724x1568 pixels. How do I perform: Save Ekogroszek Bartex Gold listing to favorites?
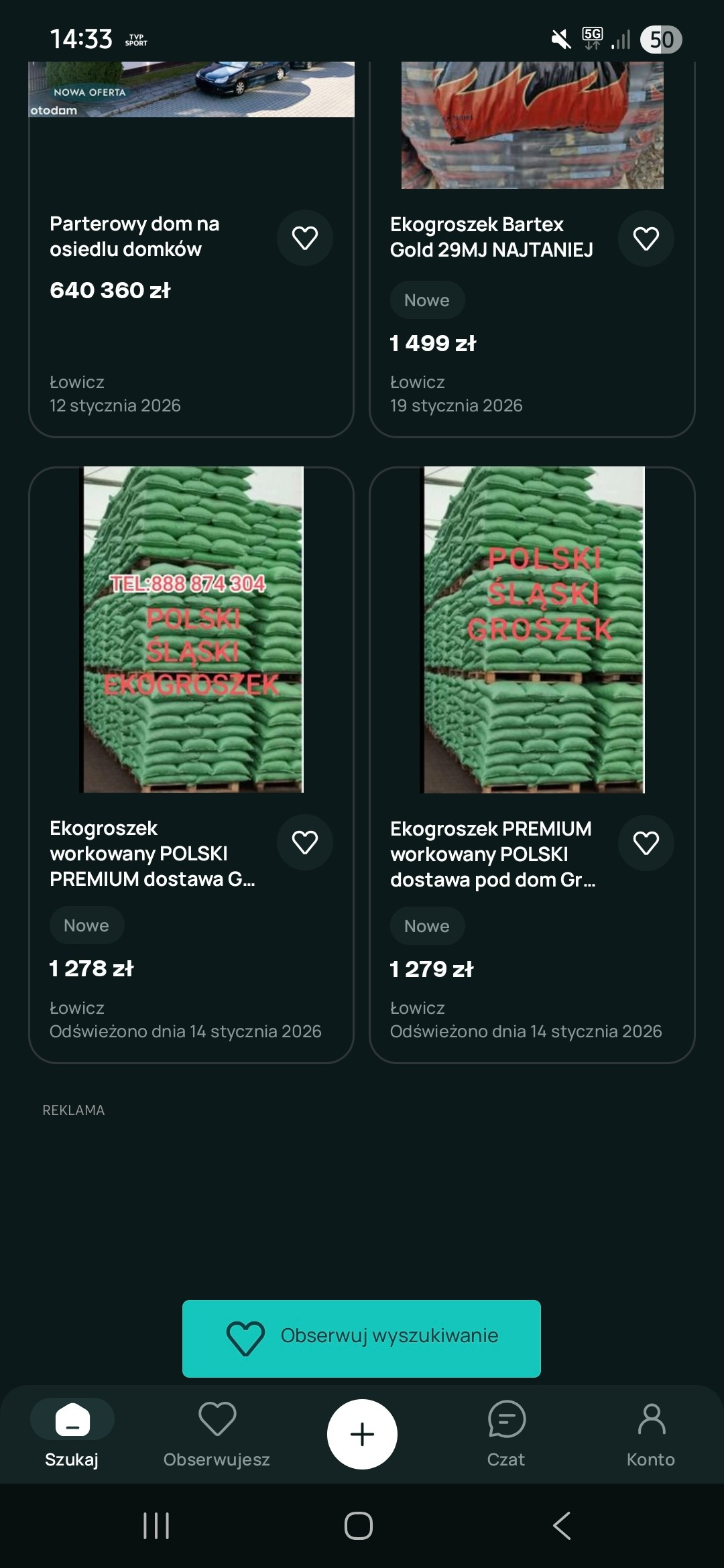click(646, 239)
